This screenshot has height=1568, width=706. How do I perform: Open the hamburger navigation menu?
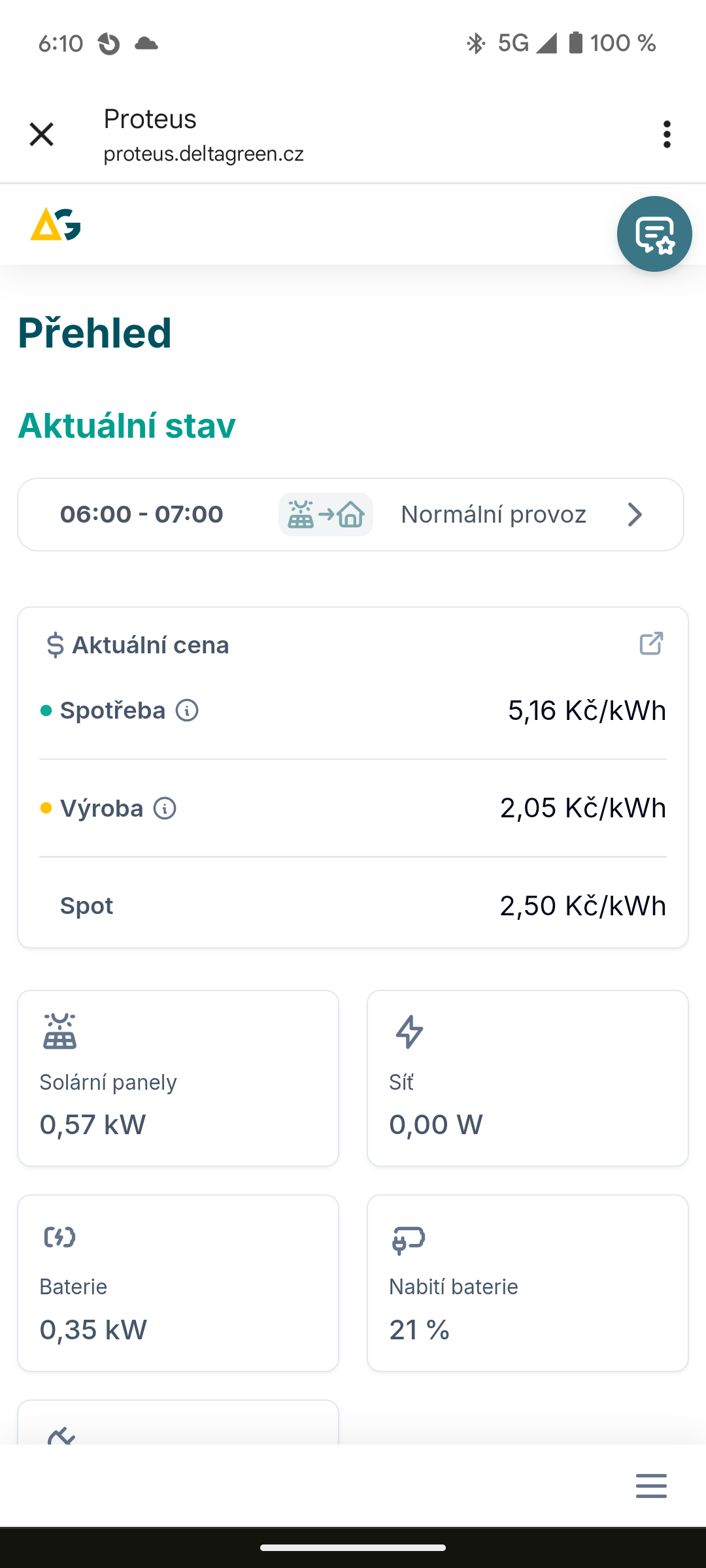651,1486
